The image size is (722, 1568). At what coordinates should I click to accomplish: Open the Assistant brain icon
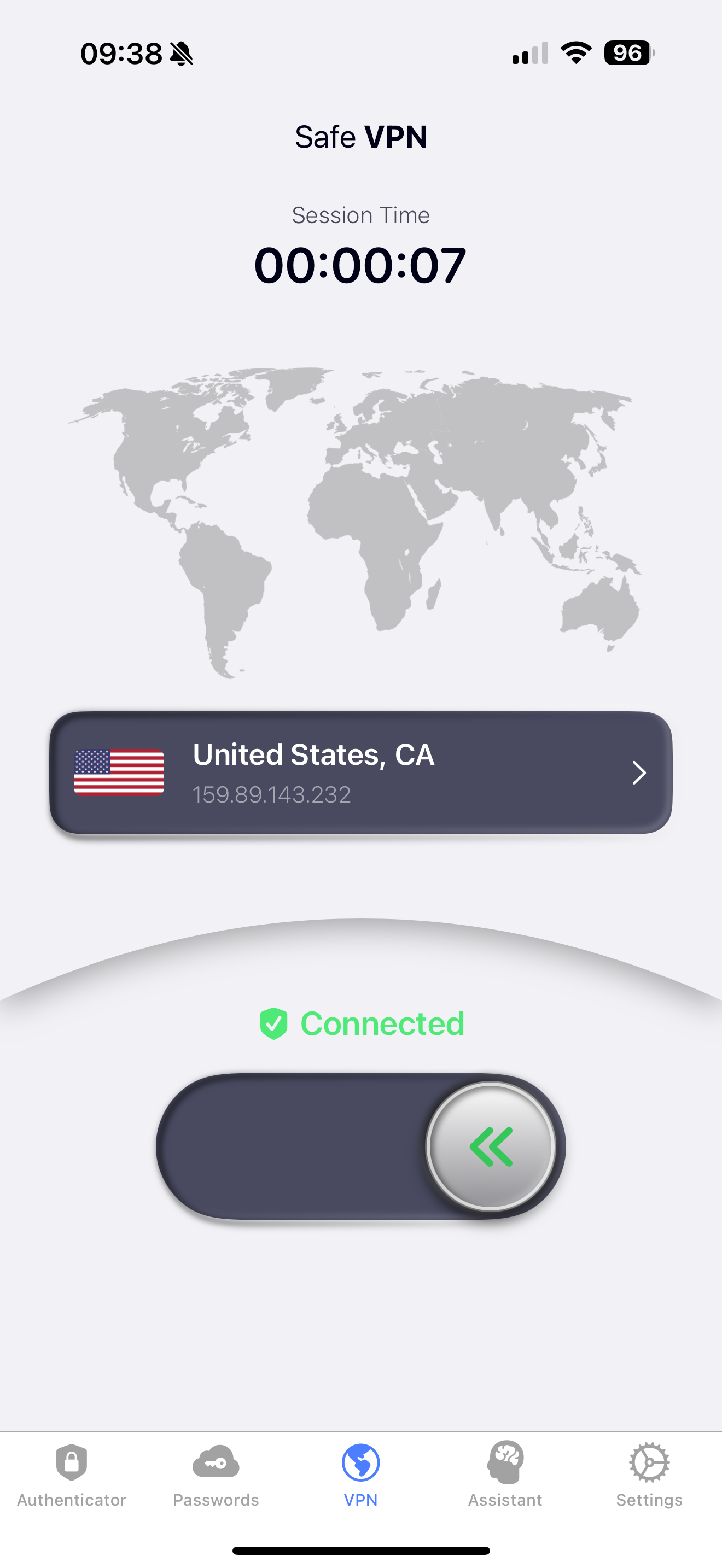(505, 1461)
